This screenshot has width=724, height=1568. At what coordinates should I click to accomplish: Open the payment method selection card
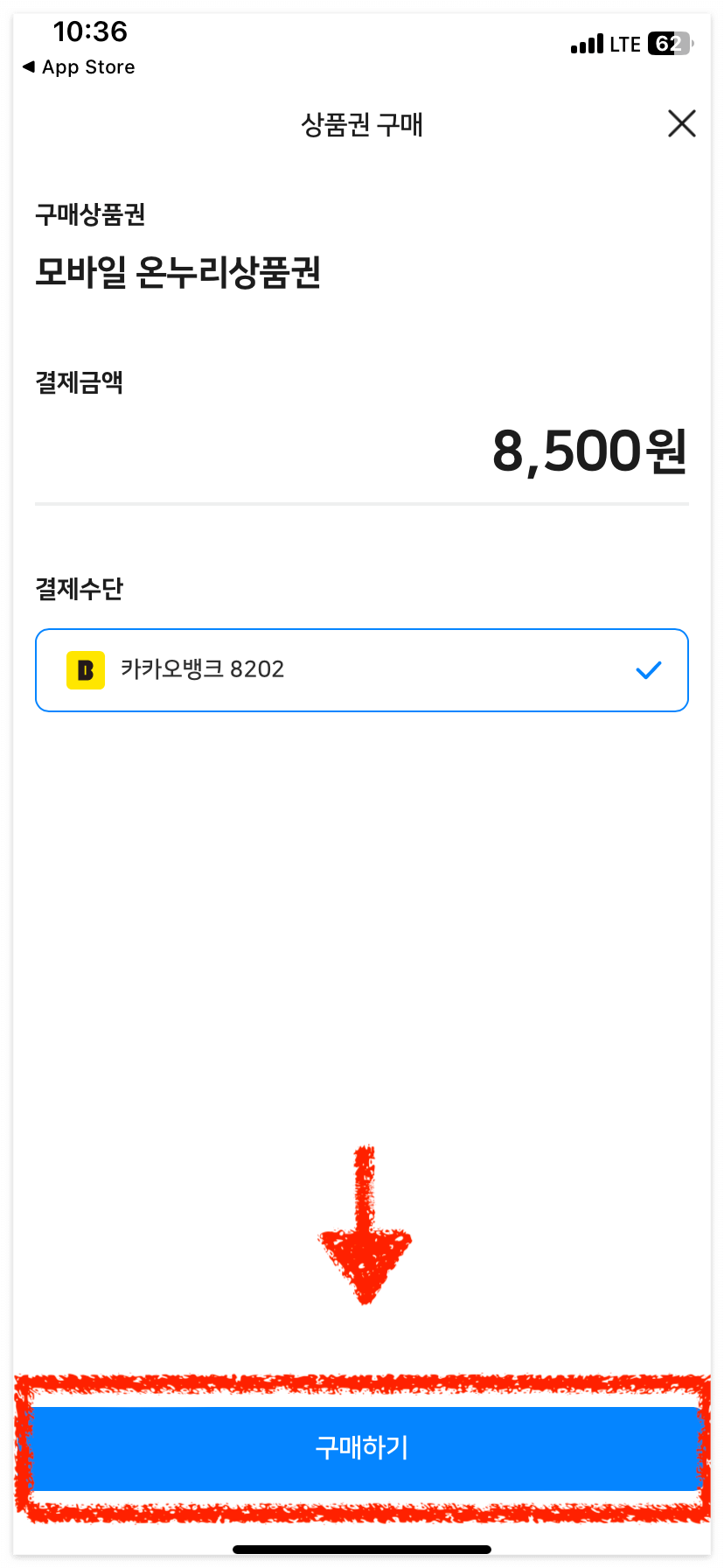361,669
